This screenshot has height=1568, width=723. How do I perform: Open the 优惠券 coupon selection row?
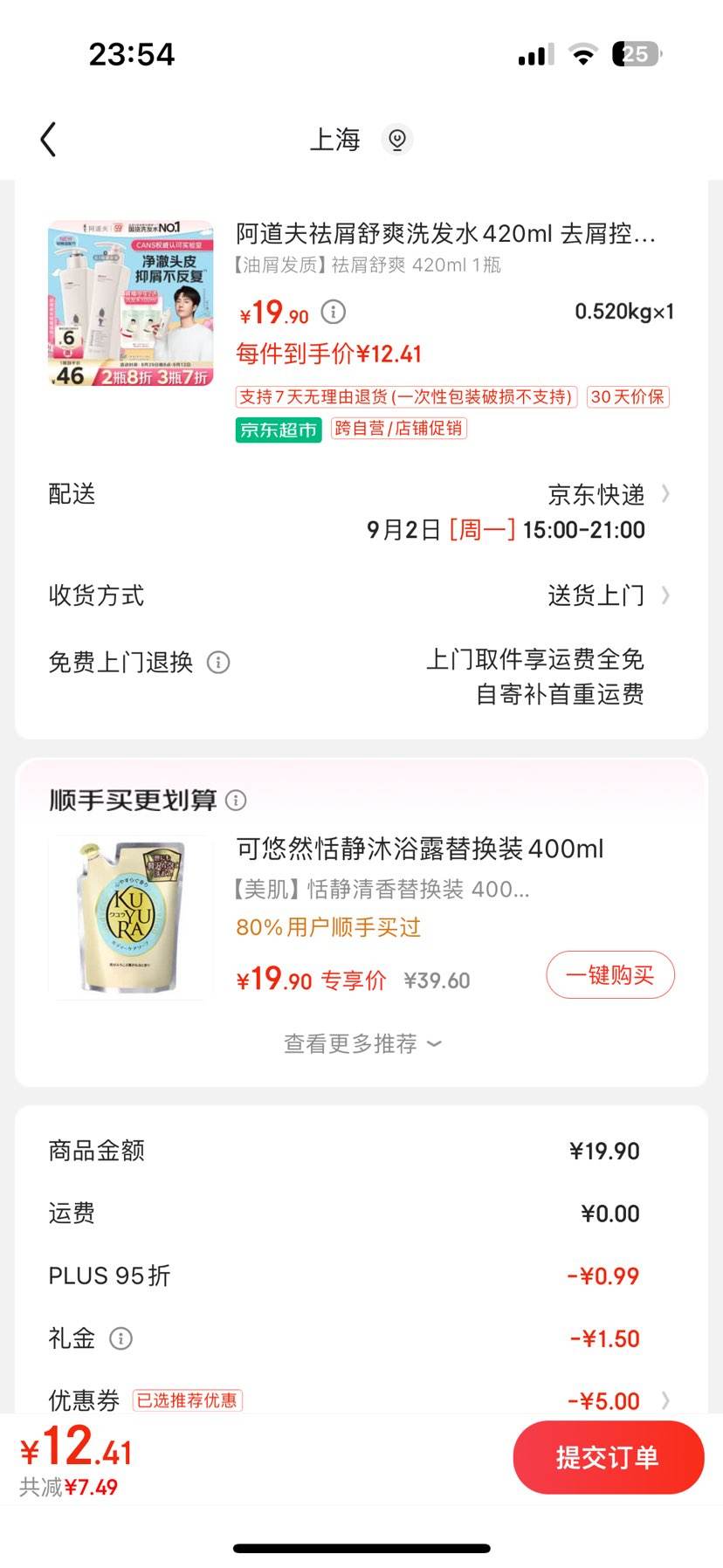click(666, 1400)
